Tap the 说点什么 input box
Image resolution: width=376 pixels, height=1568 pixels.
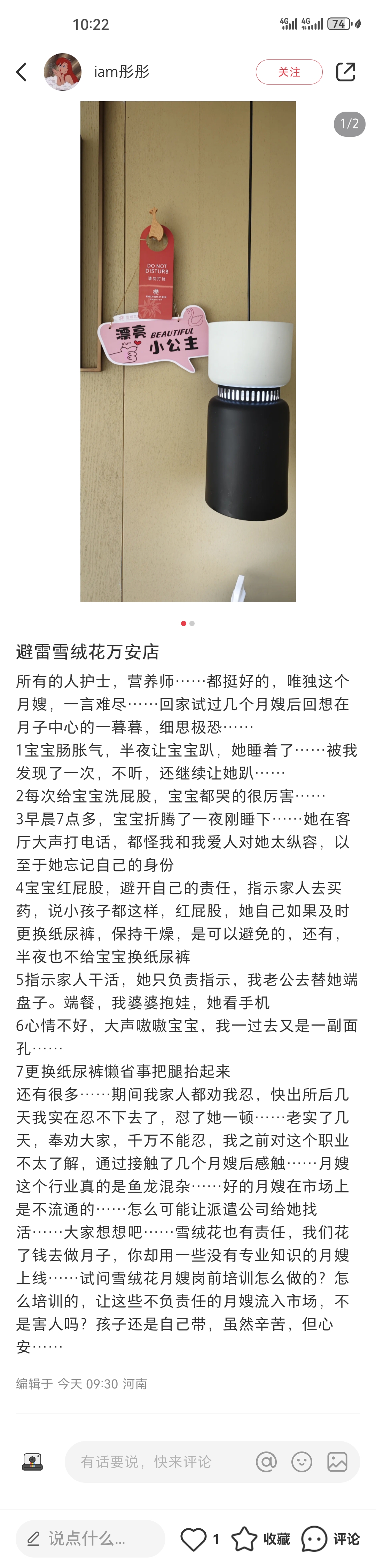[x=90, y=1538]
